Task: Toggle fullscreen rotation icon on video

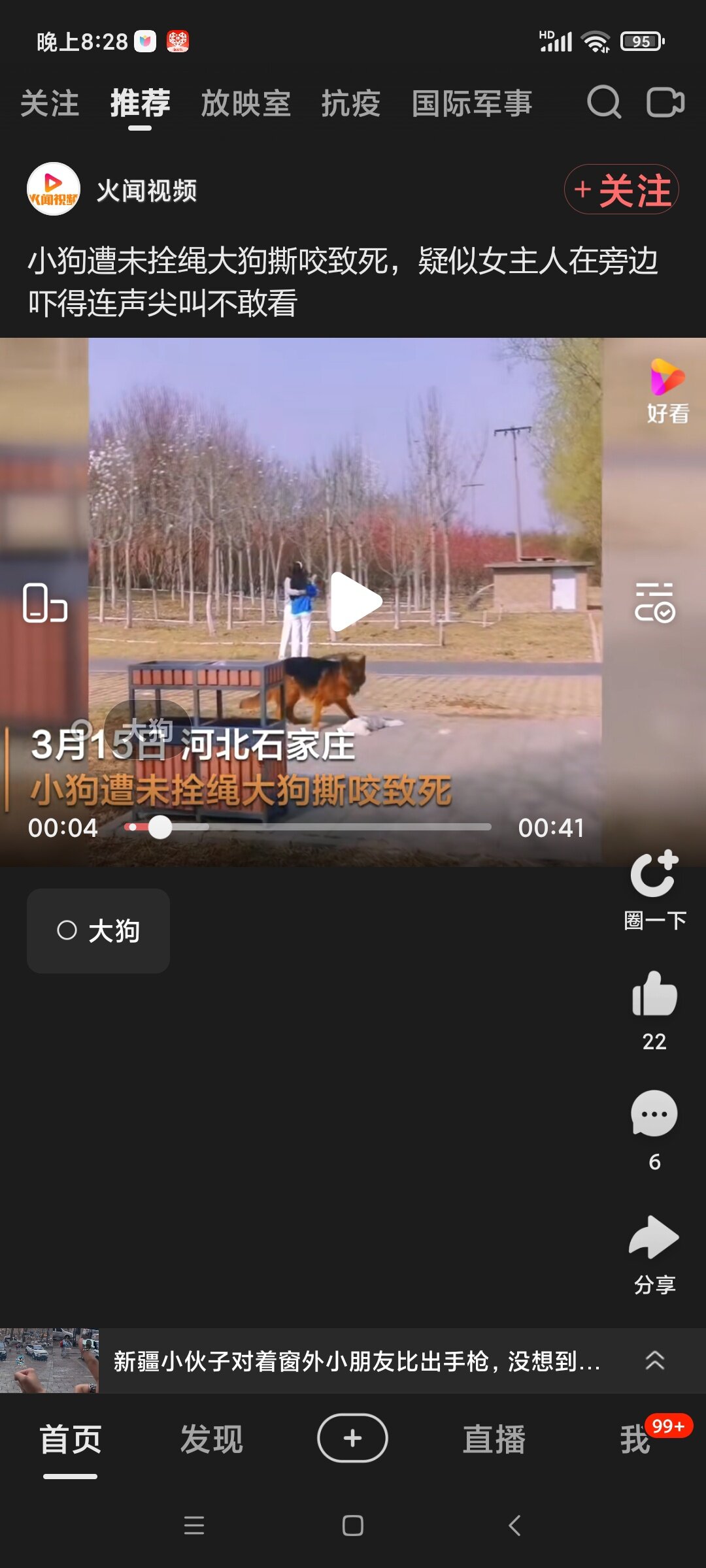Action: tap(44, 602)
